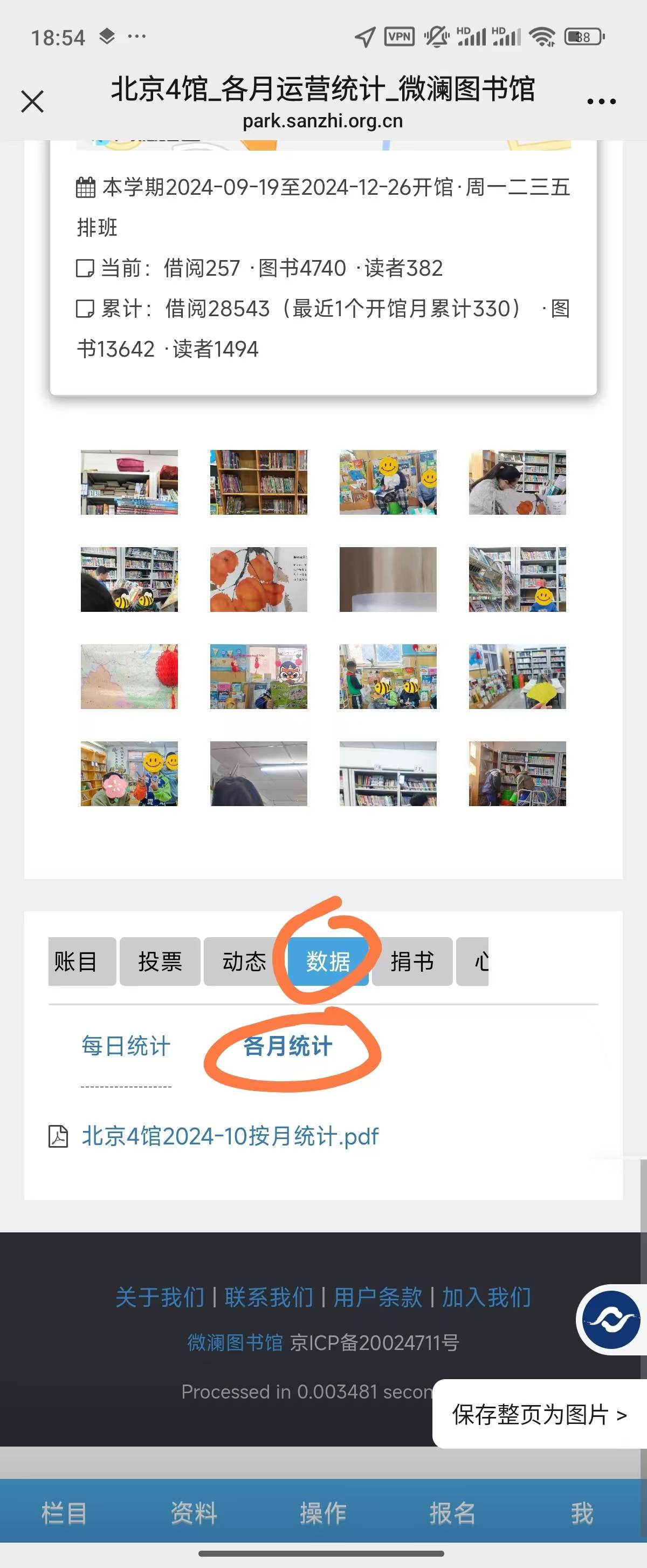Tap the floating blue wave logo button
The height and width of the screenshot is (1568, 647).
[610, 1319]
